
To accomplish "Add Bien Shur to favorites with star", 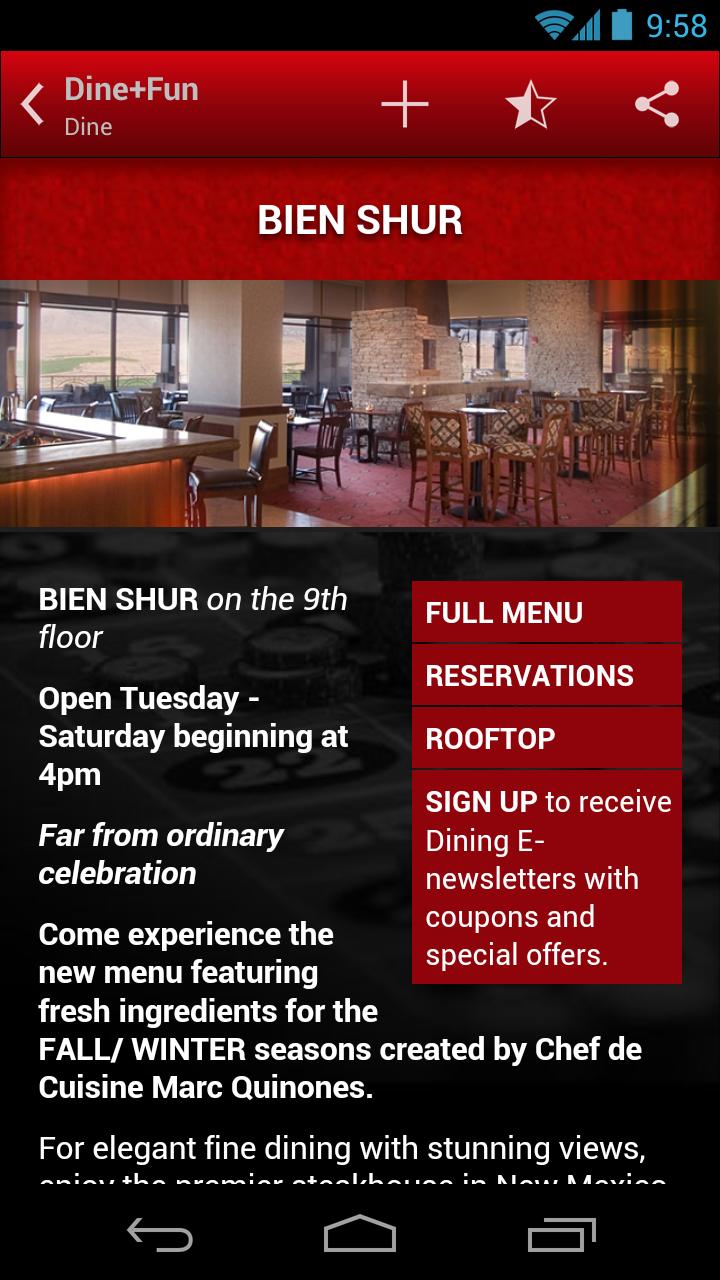I will (530, 105).
